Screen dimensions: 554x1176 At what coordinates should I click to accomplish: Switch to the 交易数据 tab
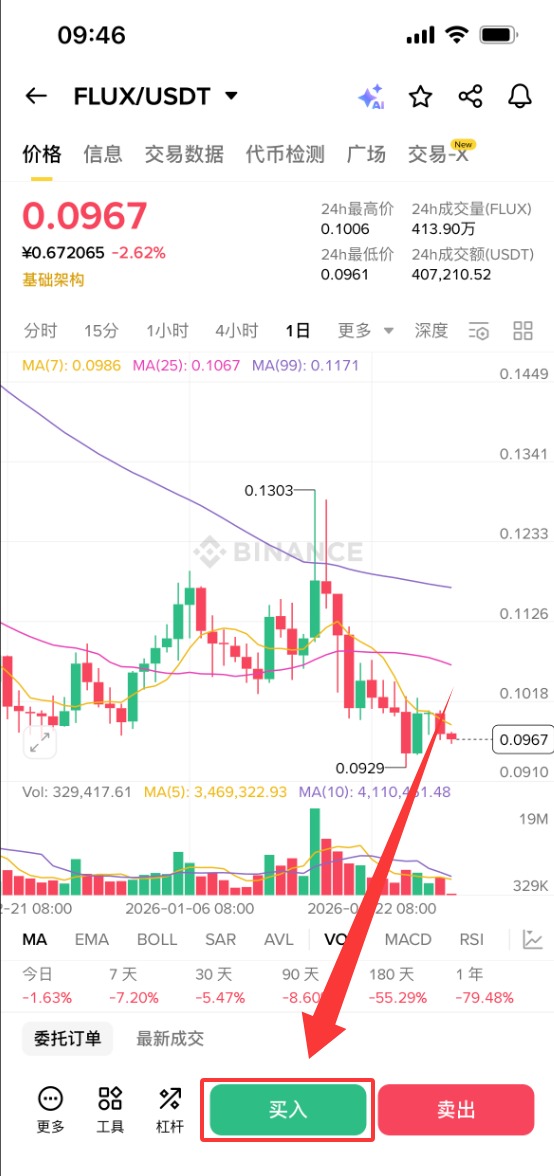pos(184,154)
